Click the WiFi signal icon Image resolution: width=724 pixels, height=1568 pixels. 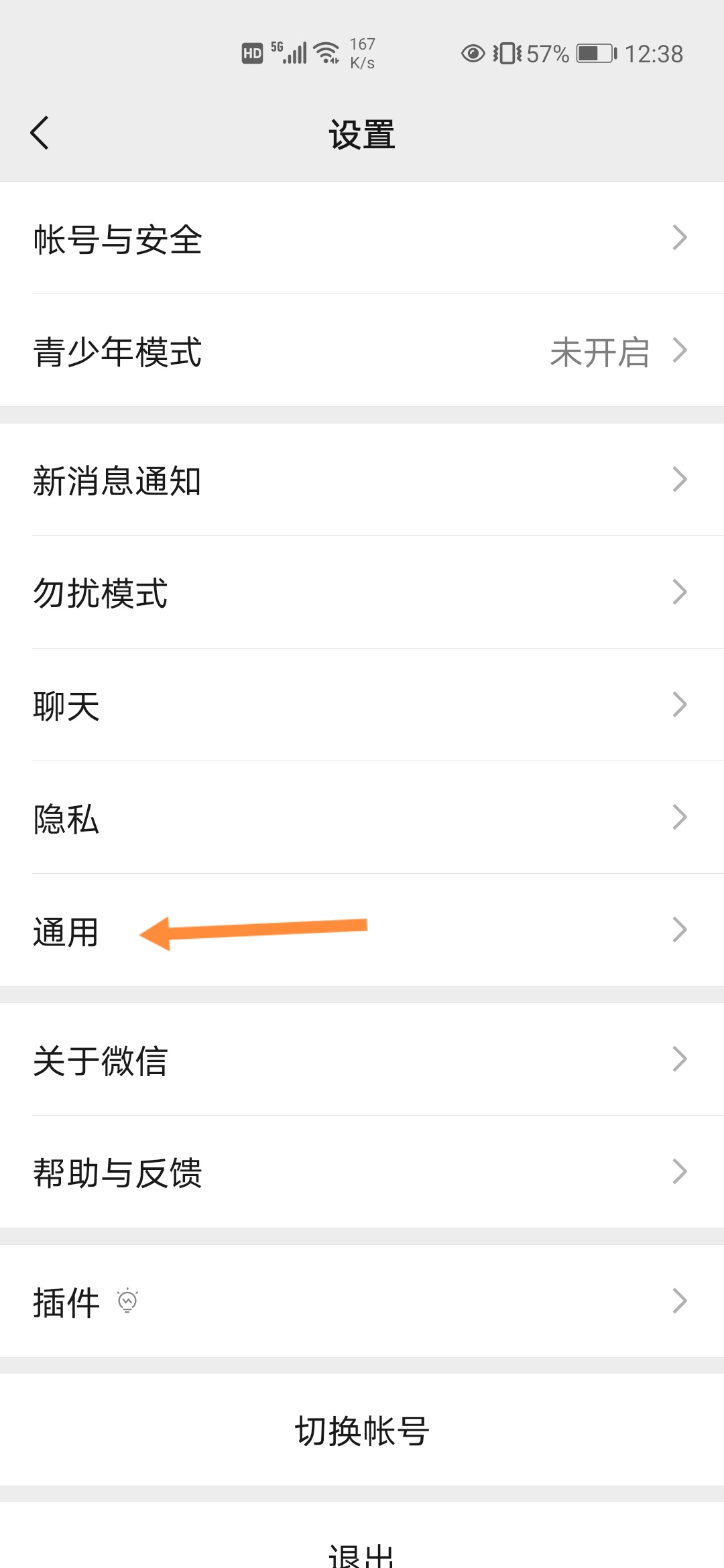coord(326,52)
